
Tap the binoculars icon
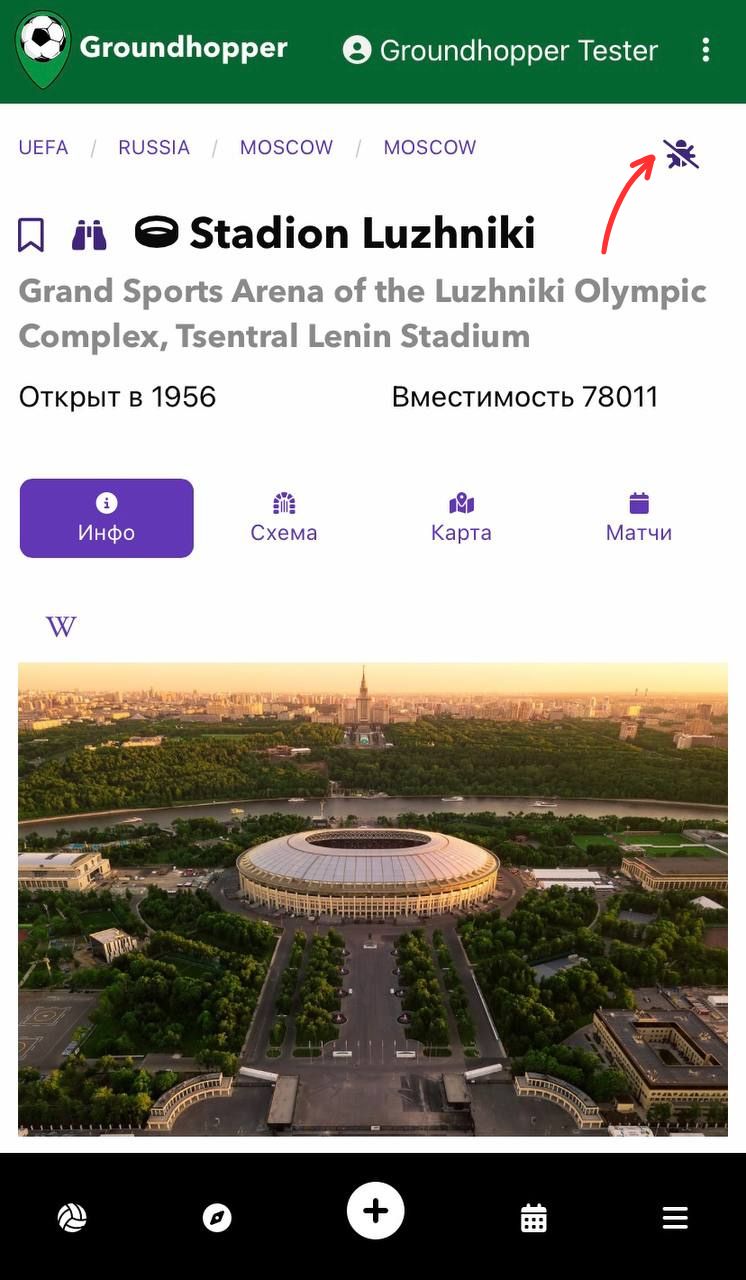point(89,235)
